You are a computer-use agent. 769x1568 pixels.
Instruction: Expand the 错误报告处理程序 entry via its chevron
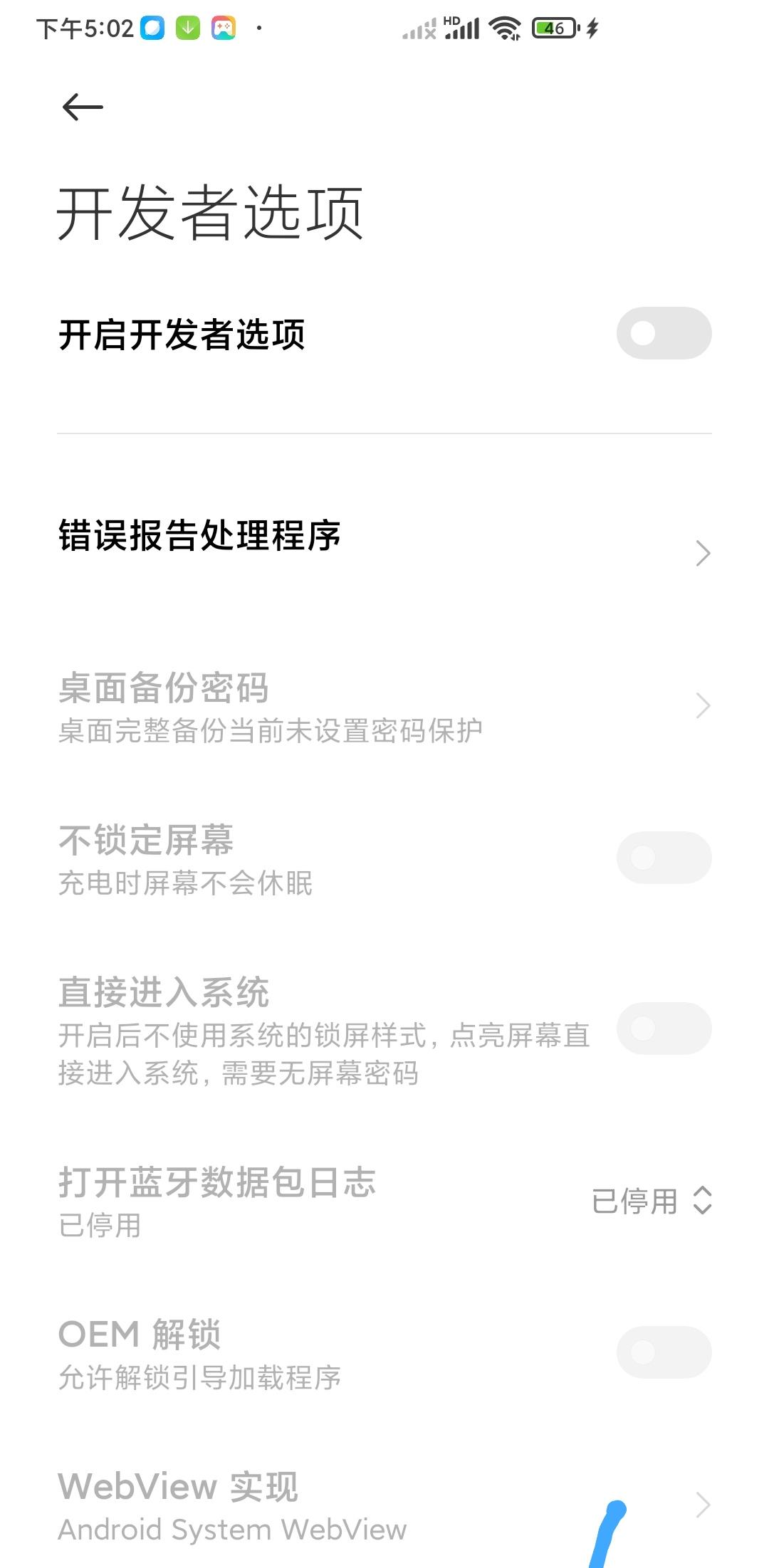pyautogui.click(x=703, y=552)
